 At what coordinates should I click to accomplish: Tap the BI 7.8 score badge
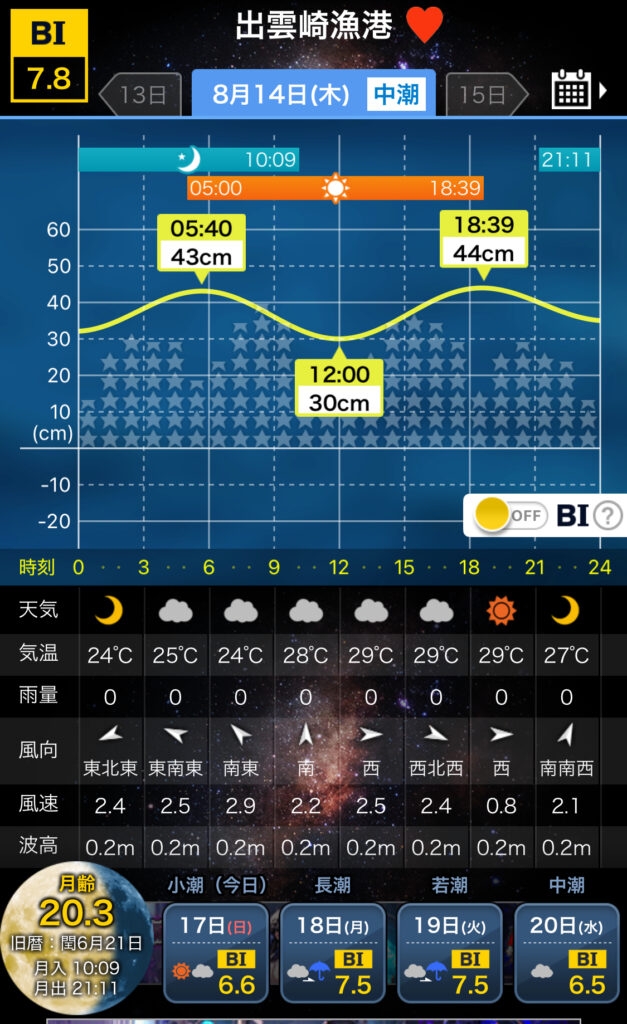pos(49,56)
